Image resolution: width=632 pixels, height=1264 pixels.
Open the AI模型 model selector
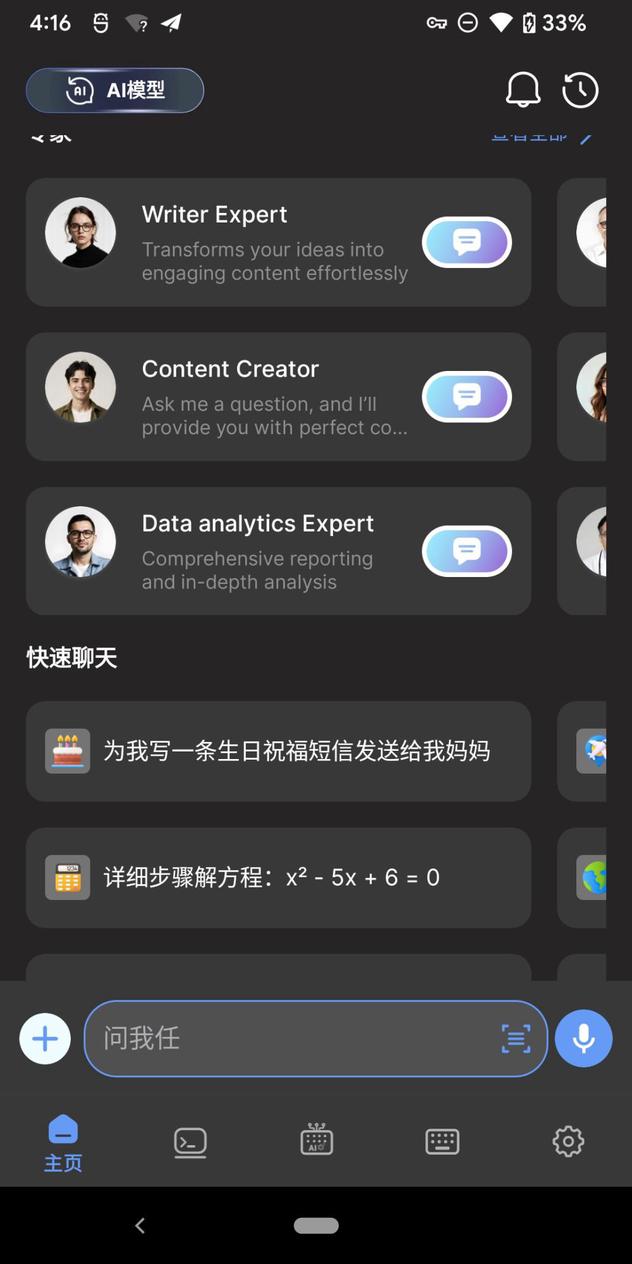(115, 90)
